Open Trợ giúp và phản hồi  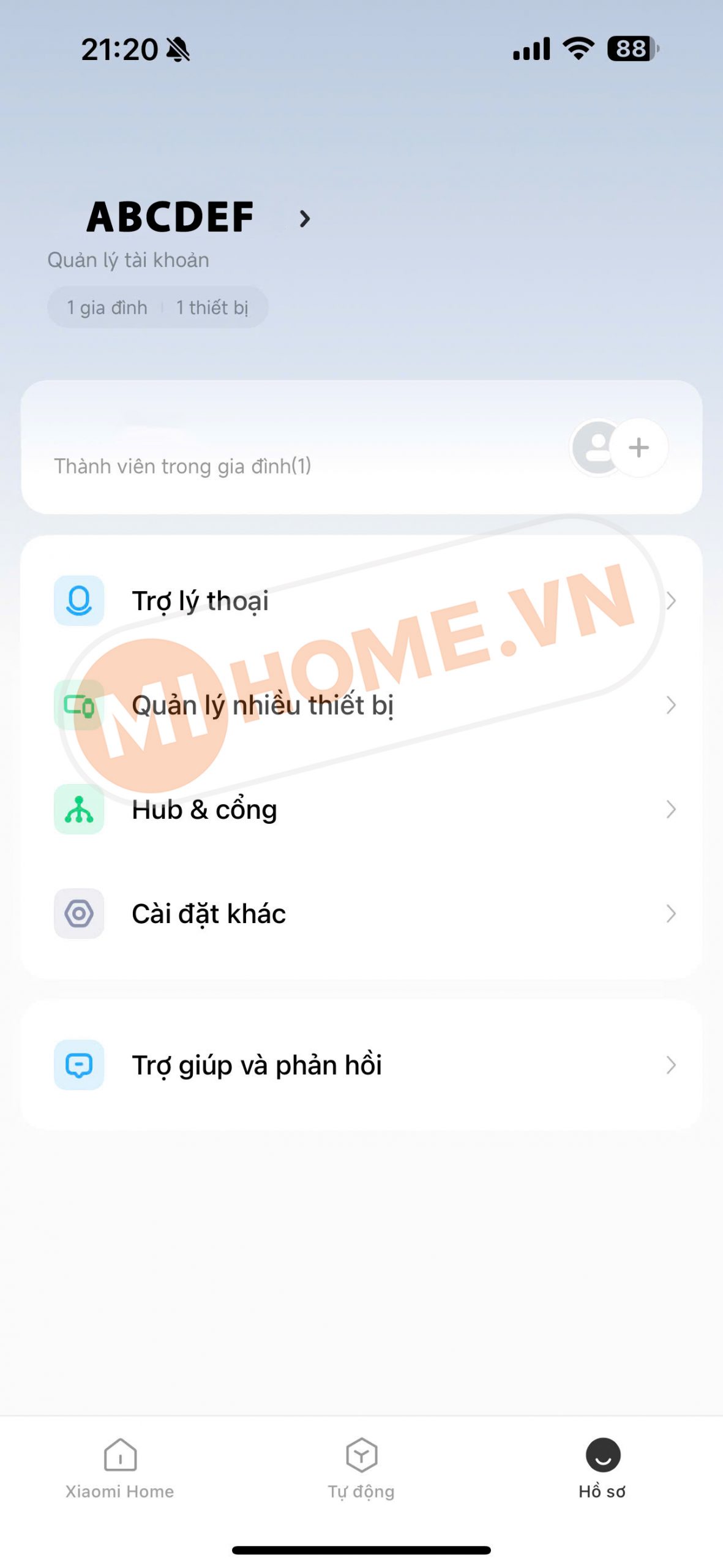tap(361, 1065)
